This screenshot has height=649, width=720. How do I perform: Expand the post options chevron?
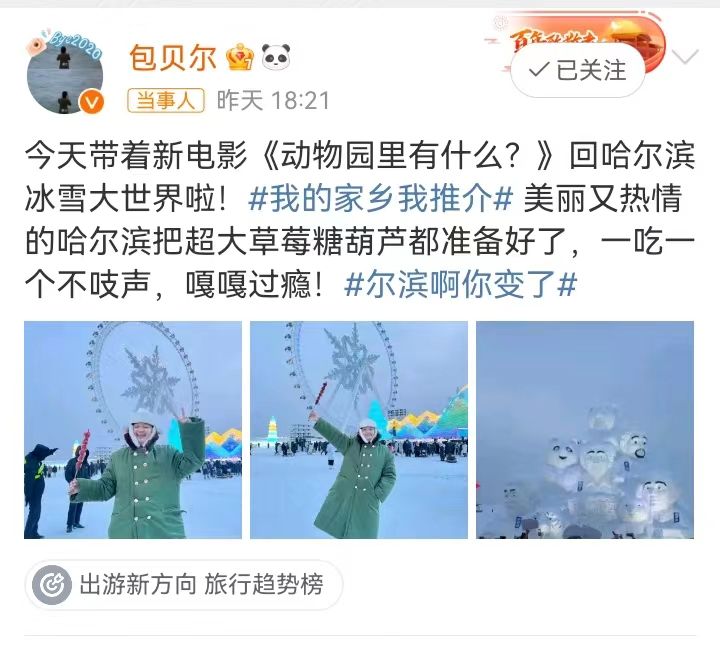point(685,56)
